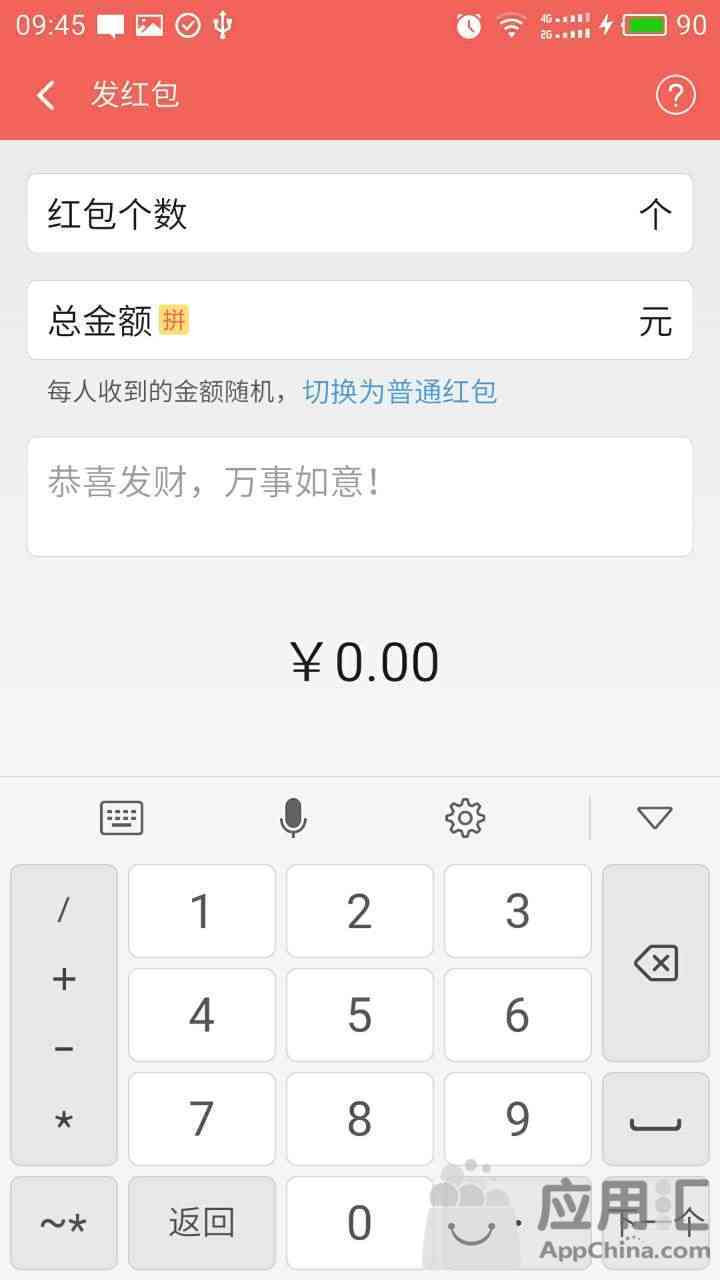Delete a character with the backspace key
Viewport: 720px width, 1280px height.
click(656, 963)
